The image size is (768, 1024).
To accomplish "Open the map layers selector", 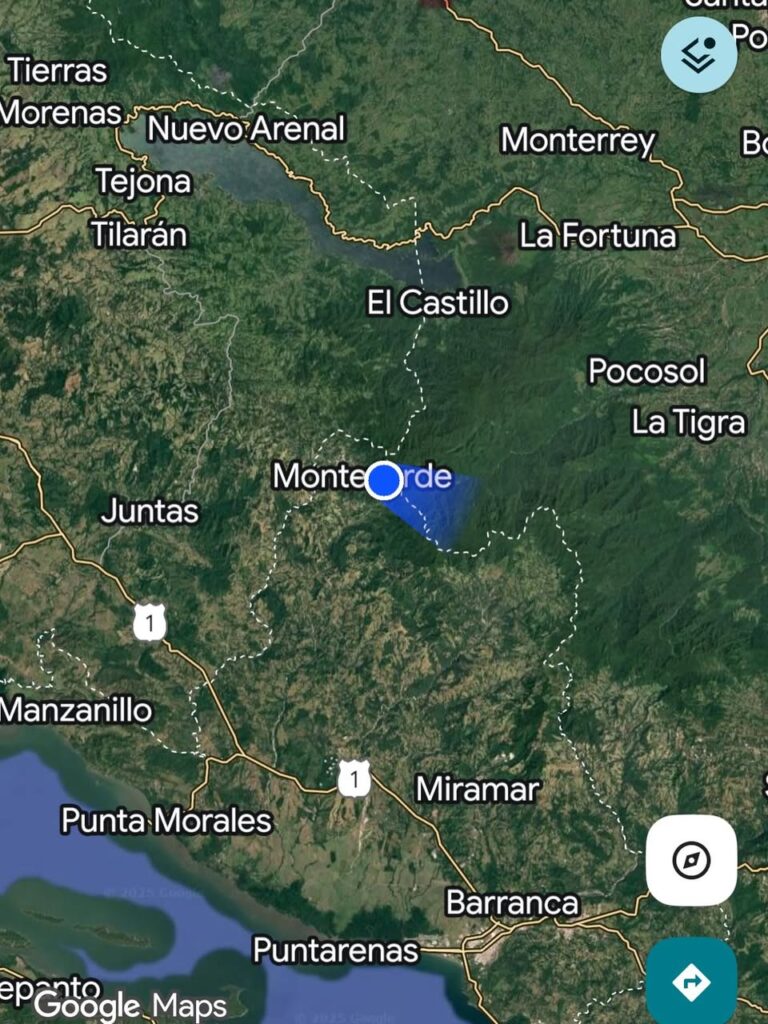I will click(699, 55).
